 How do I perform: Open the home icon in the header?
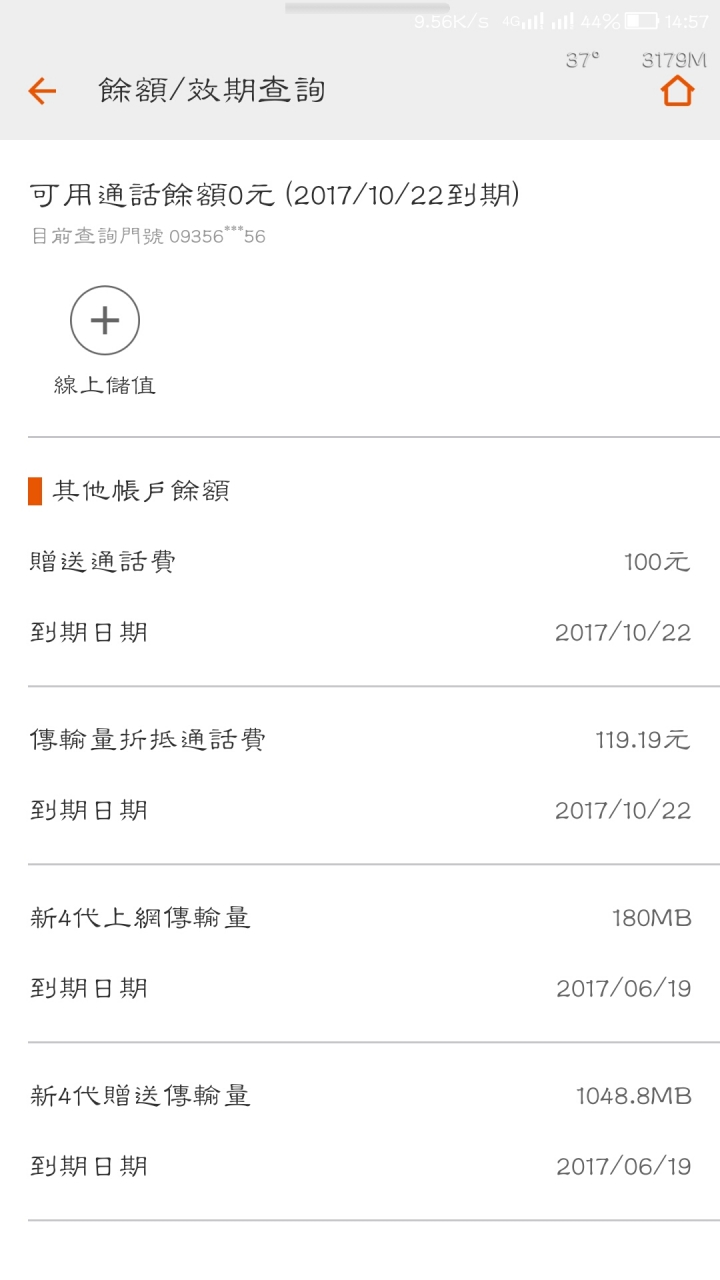point(677,91)
